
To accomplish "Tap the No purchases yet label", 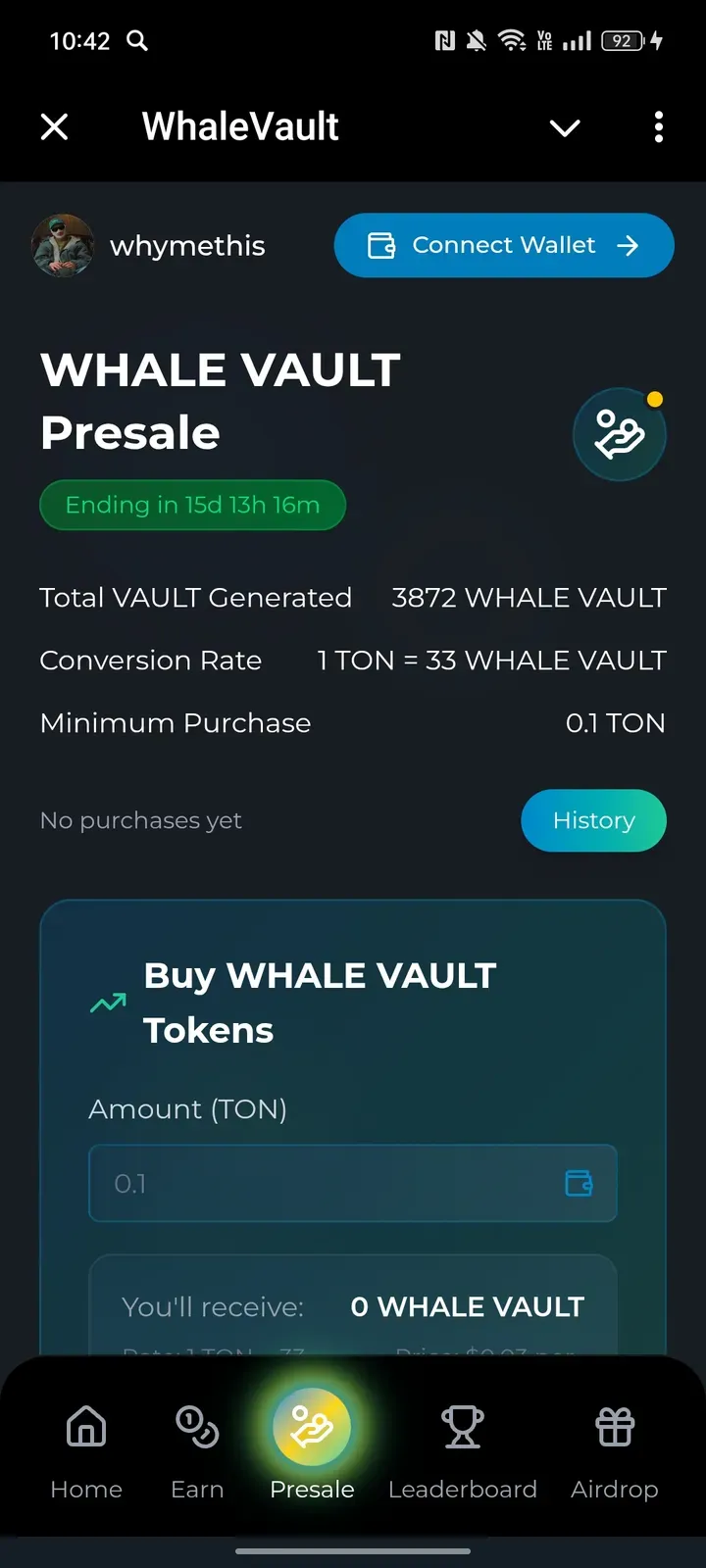I will 140,820.
